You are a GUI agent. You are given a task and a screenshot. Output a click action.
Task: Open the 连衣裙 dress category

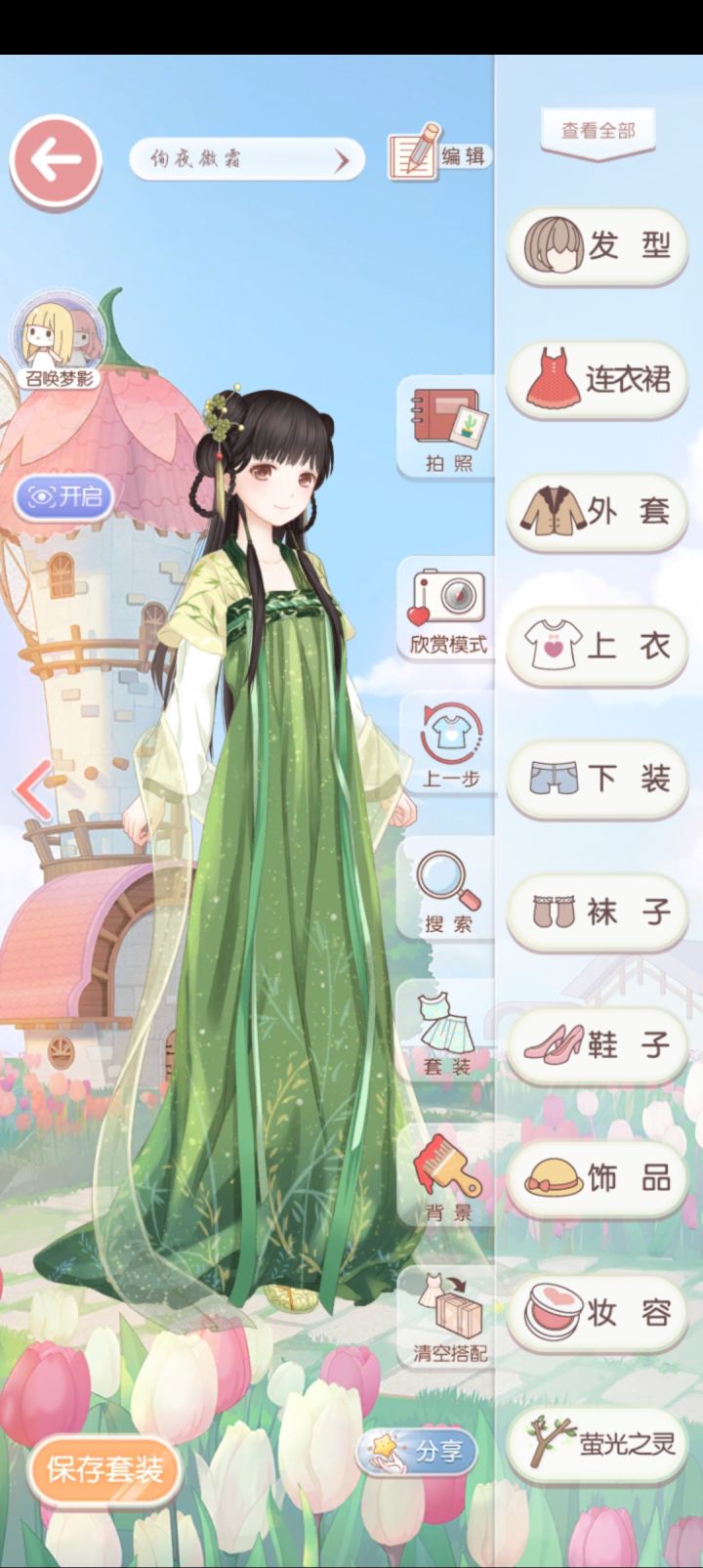(597, 380)
